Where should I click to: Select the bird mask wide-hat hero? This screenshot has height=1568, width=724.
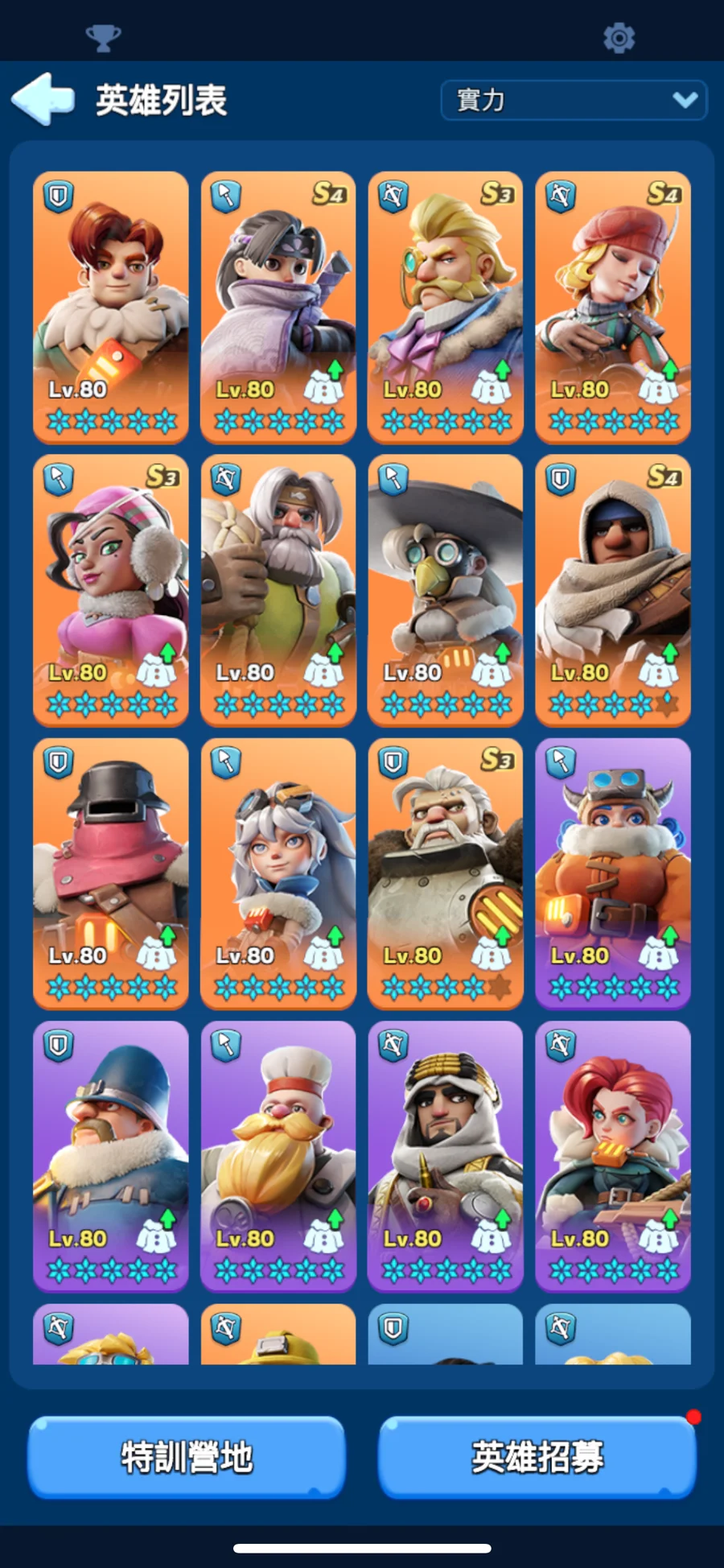click(446, 589)
